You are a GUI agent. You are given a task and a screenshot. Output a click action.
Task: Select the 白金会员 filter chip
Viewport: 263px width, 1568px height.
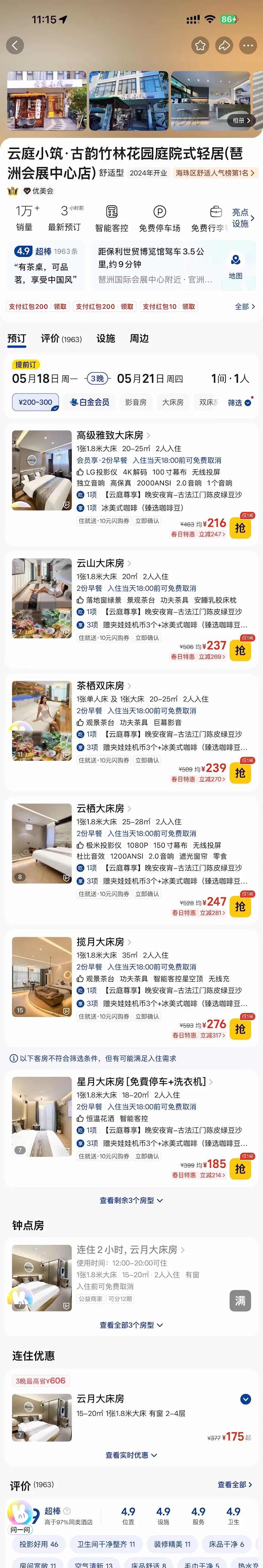pos(90,402)
